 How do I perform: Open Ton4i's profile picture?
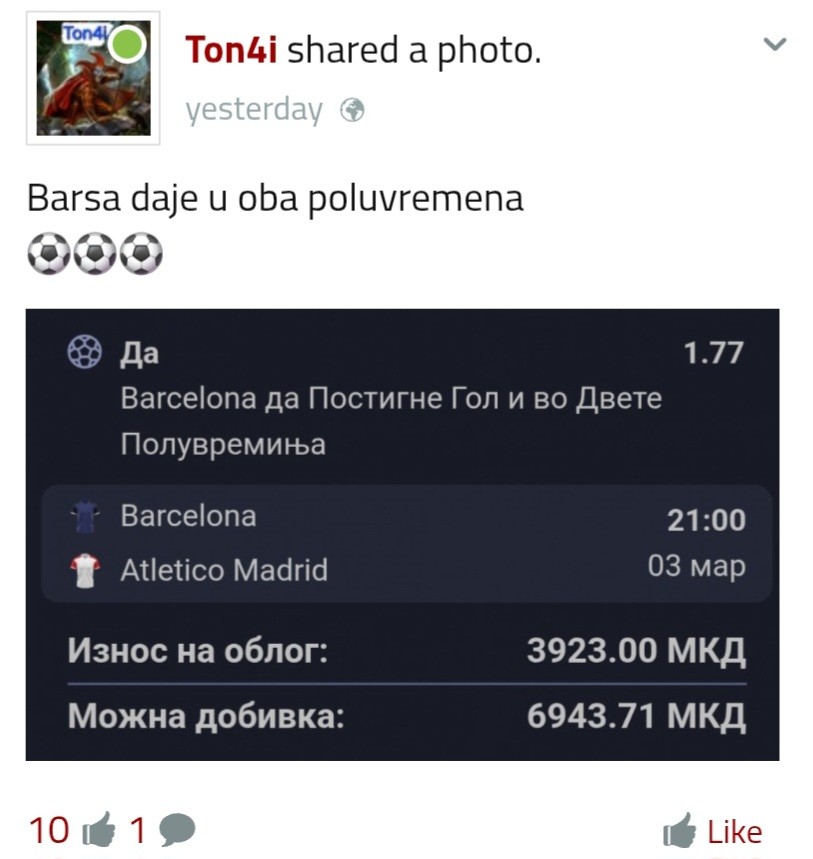coord(93,78)
